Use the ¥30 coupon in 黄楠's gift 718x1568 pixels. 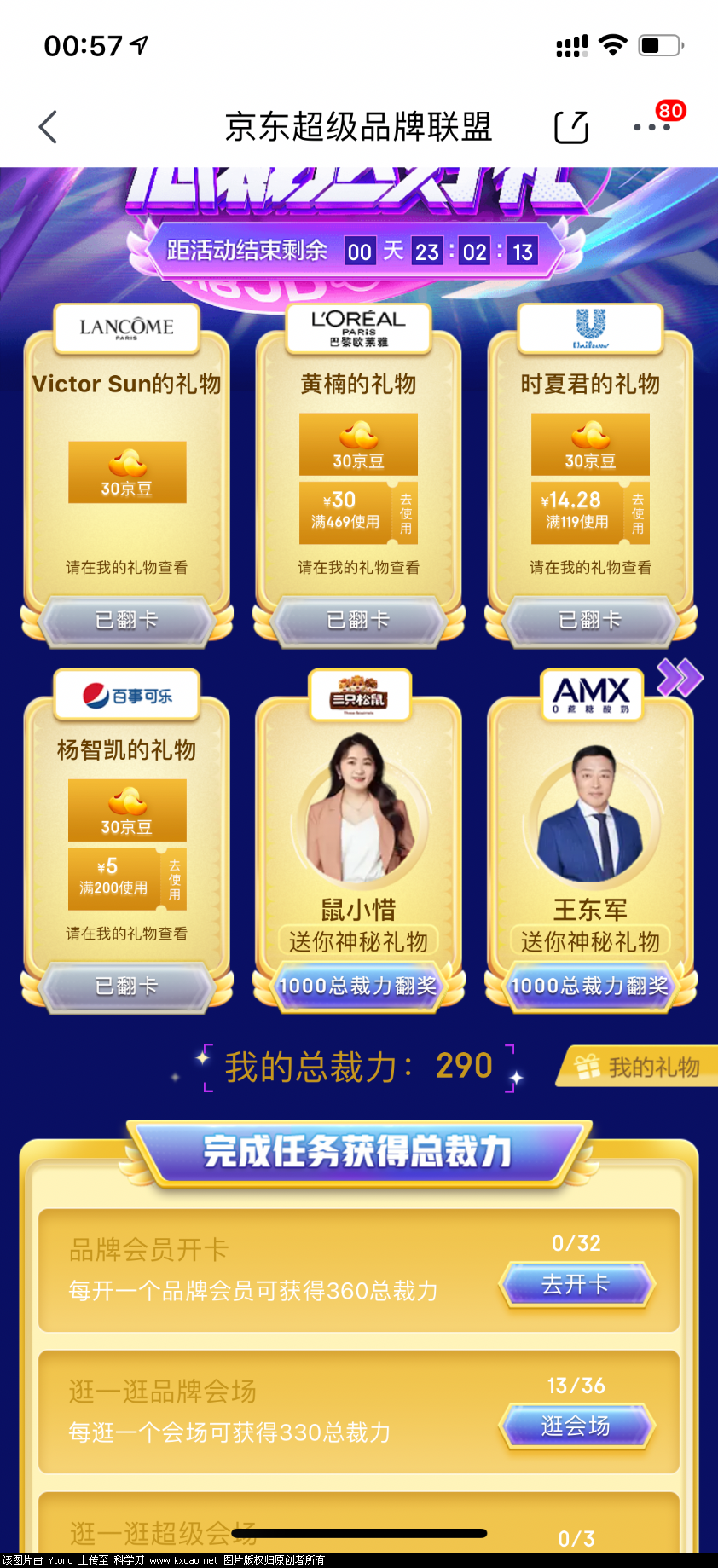(405, 513)
